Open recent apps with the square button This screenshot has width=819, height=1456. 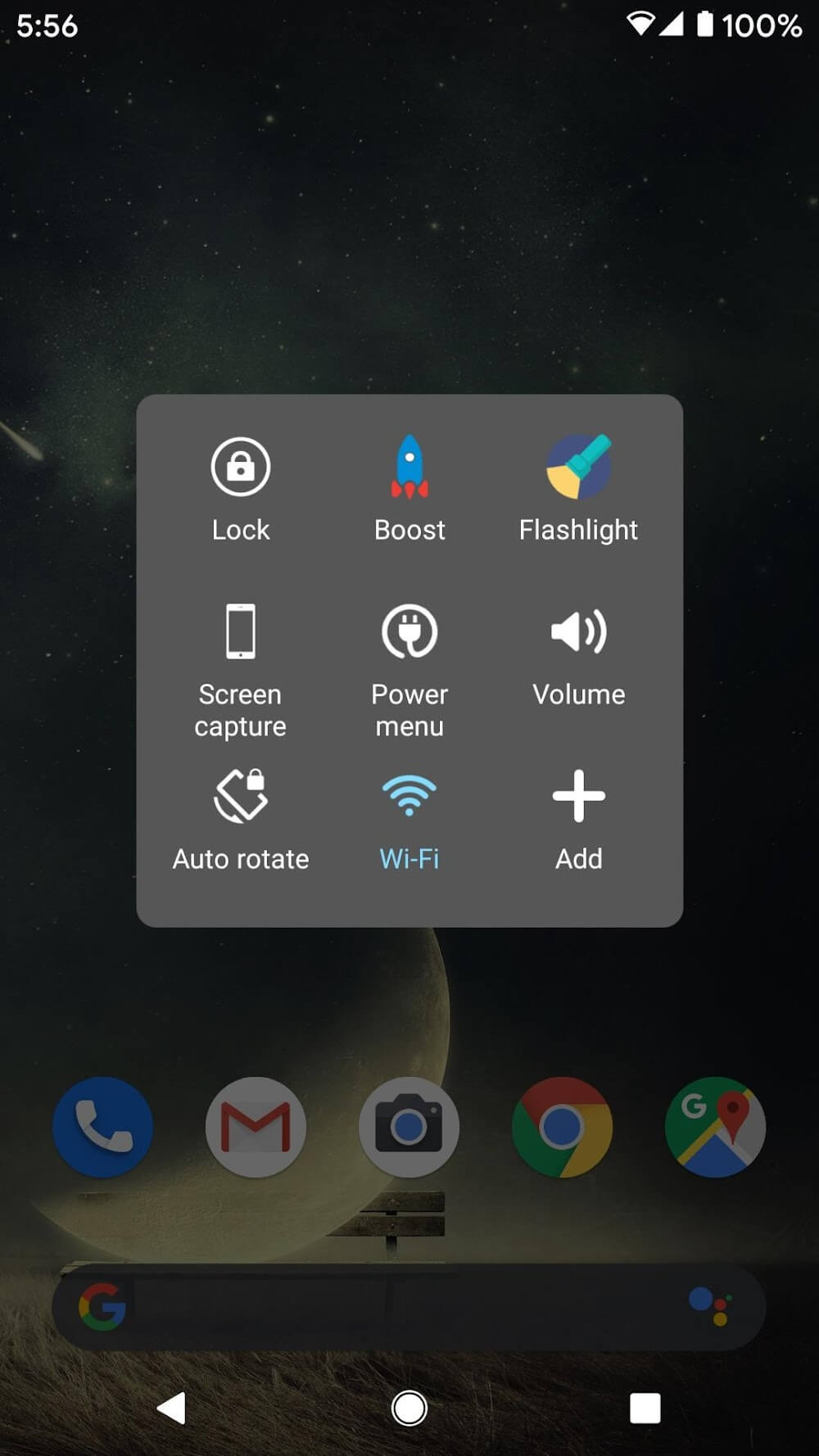[645, 1409]
